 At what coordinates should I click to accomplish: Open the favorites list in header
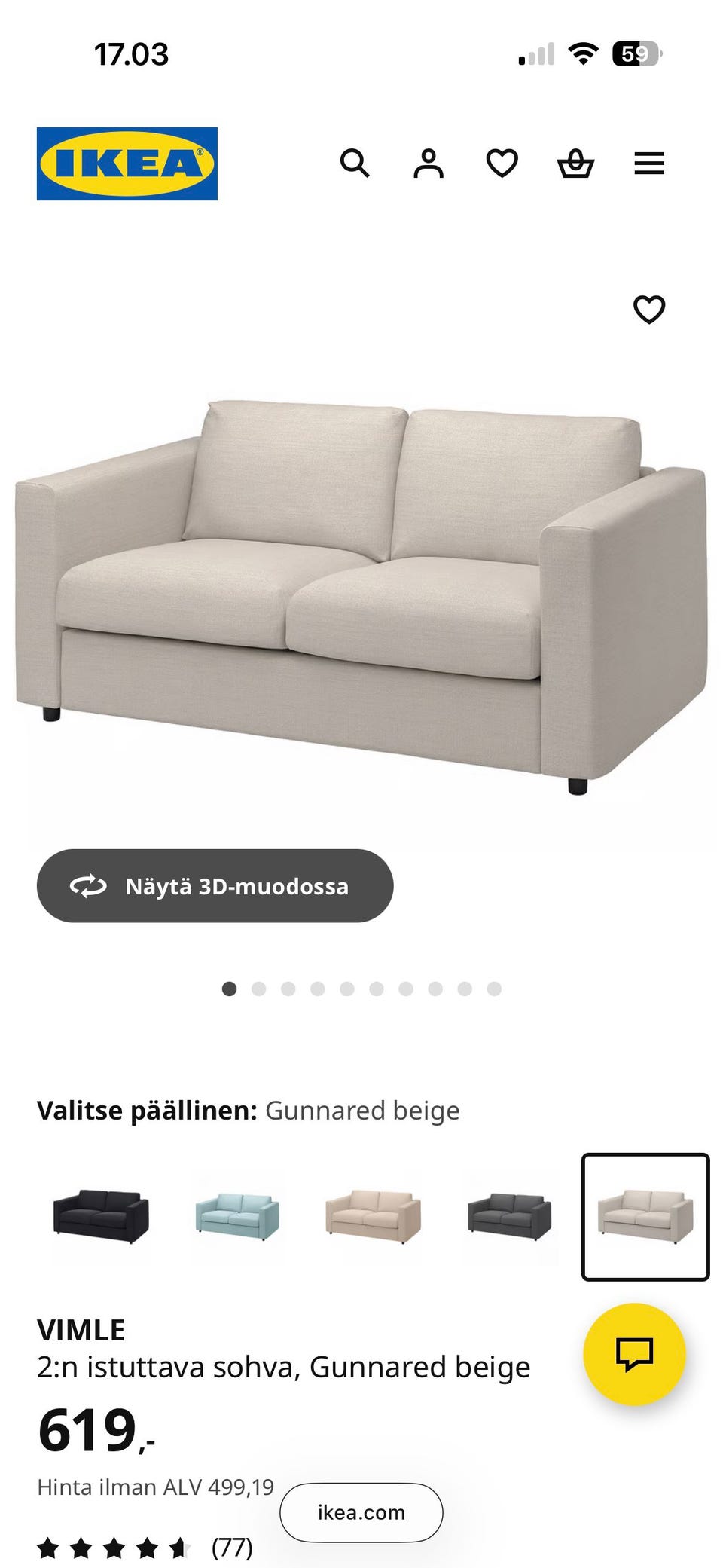click(x=502, y=163)
